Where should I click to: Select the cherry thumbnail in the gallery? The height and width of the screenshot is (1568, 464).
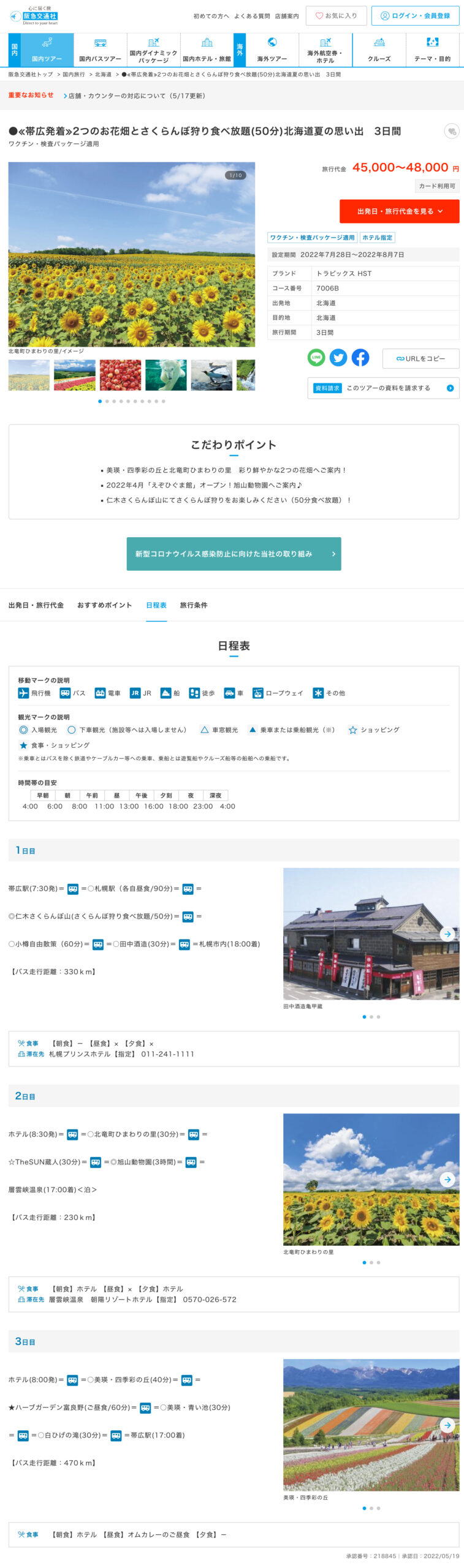point(120,375)
